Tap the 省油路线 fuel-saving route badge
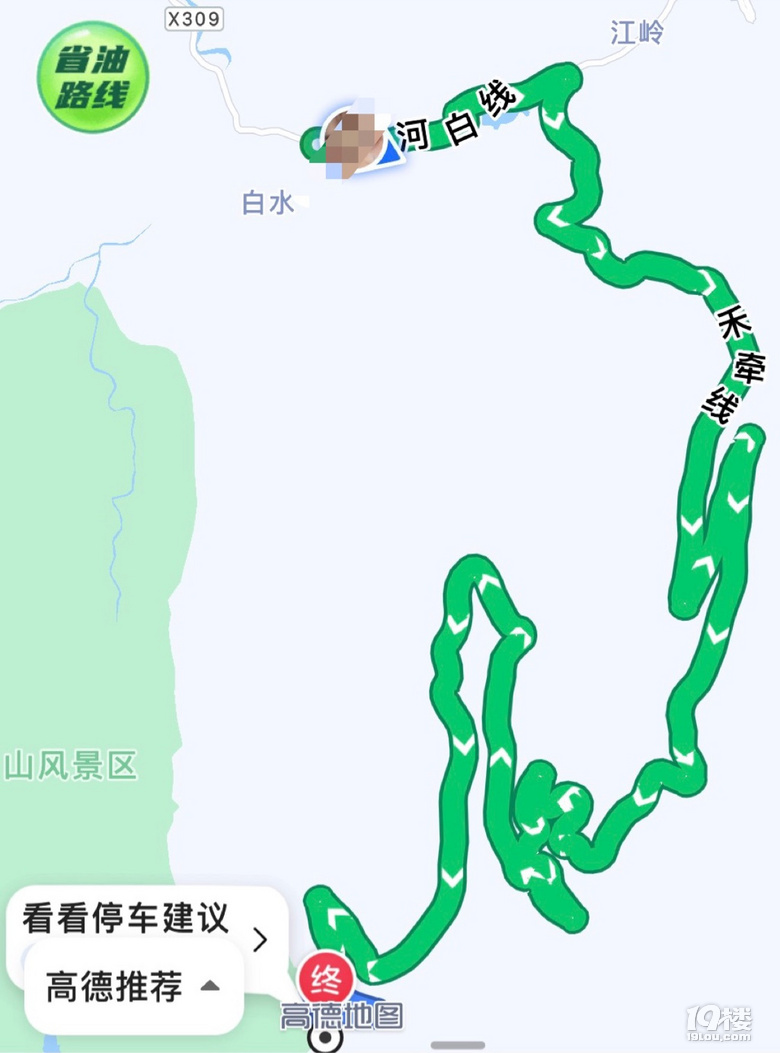 (x=92, y=80)
